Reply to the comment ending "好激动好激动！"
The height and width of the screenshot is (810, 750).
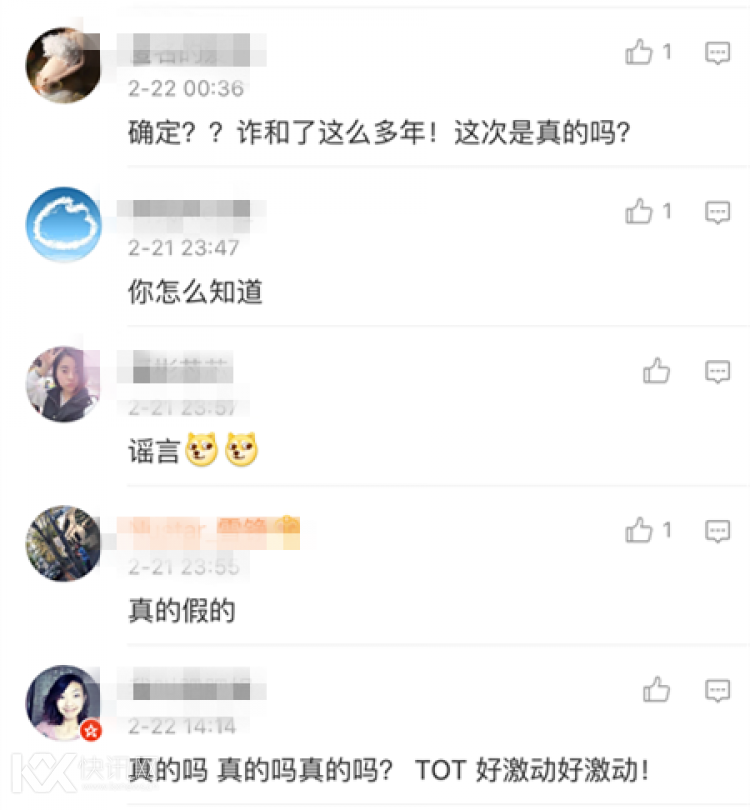point(717,690)
